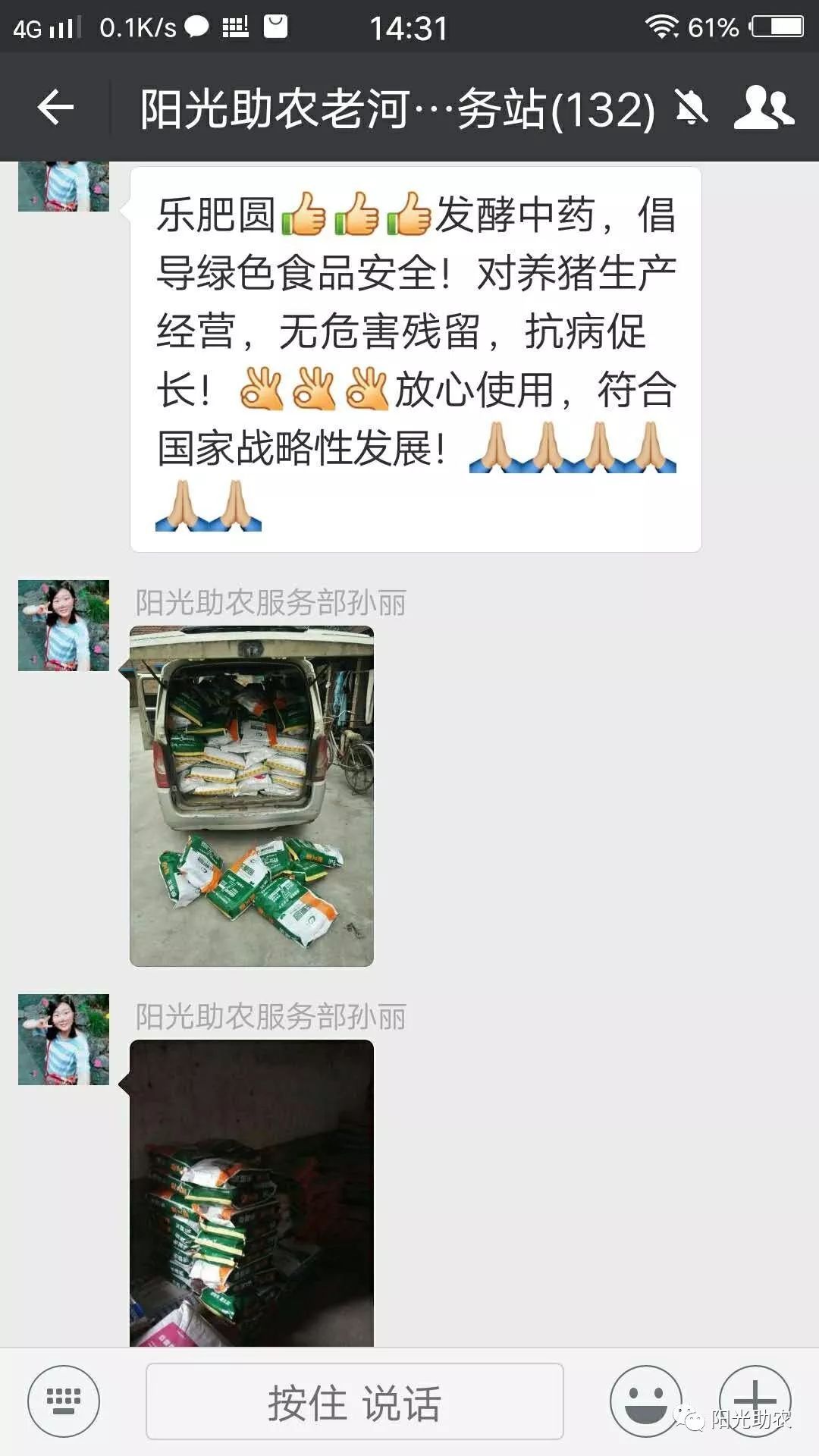This screenshot has width=819, height=1456.
Task: Open group members info icon
Action: point(763,107)
